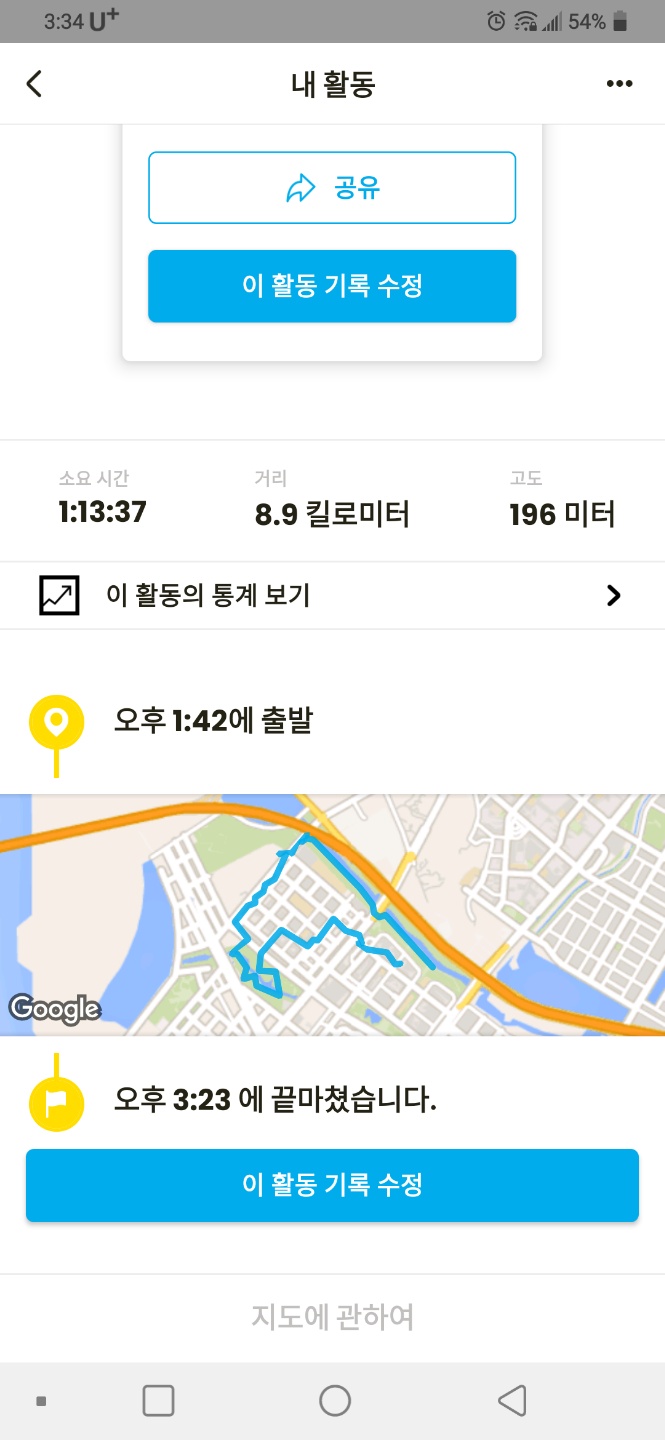Tap the 공유 share button
The image size is (665, 1440).
(332, 188)
